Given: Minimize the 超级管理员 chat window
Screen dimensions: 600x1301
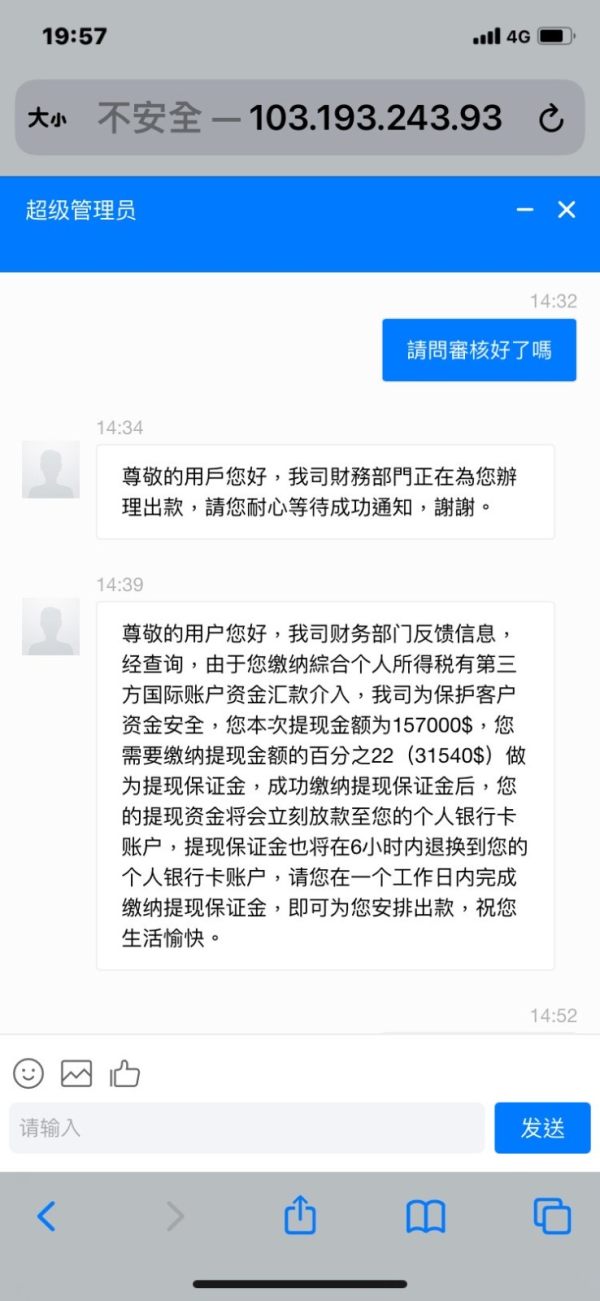Looking at the screenshot, I should click(524, 210).
